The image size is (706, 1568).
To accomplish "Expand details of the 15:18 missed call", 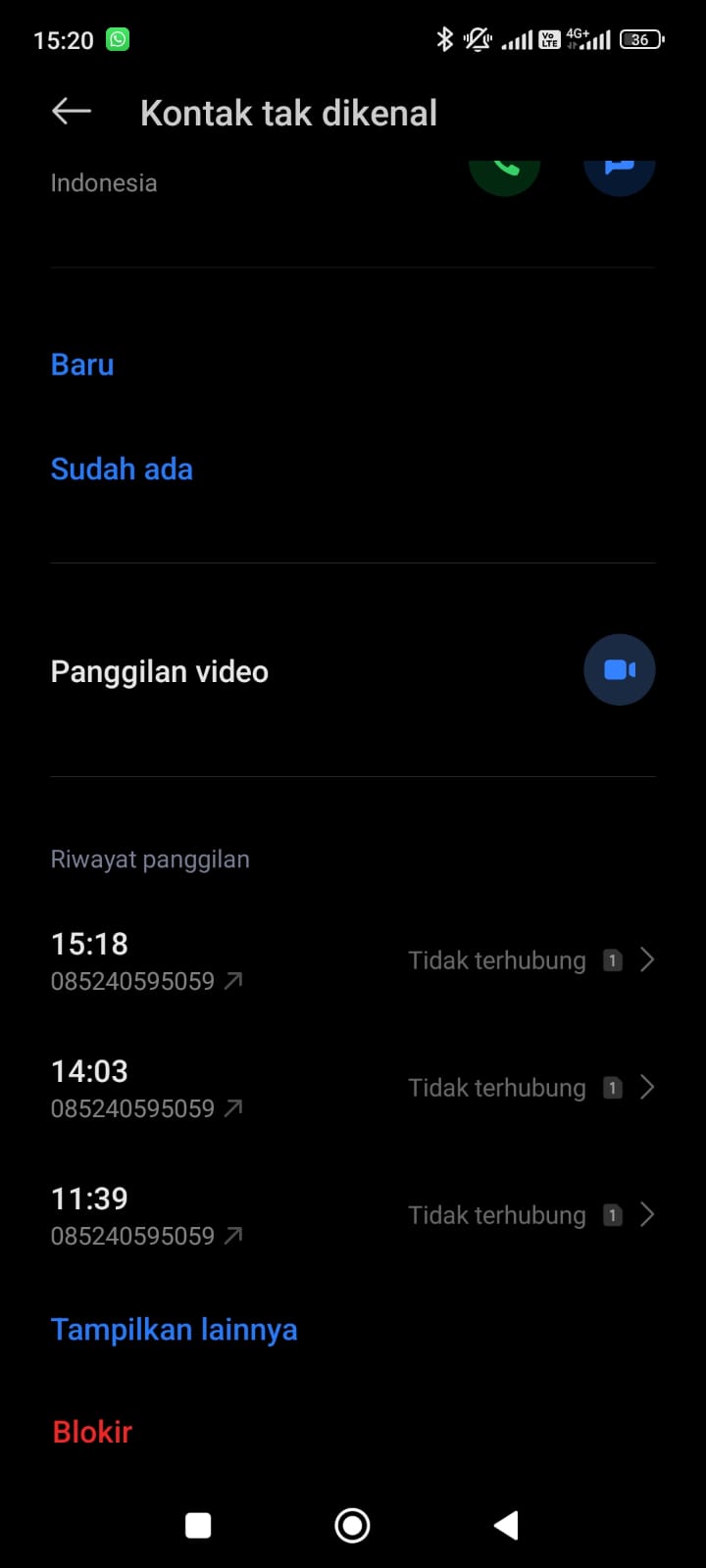I will point(647,960).
